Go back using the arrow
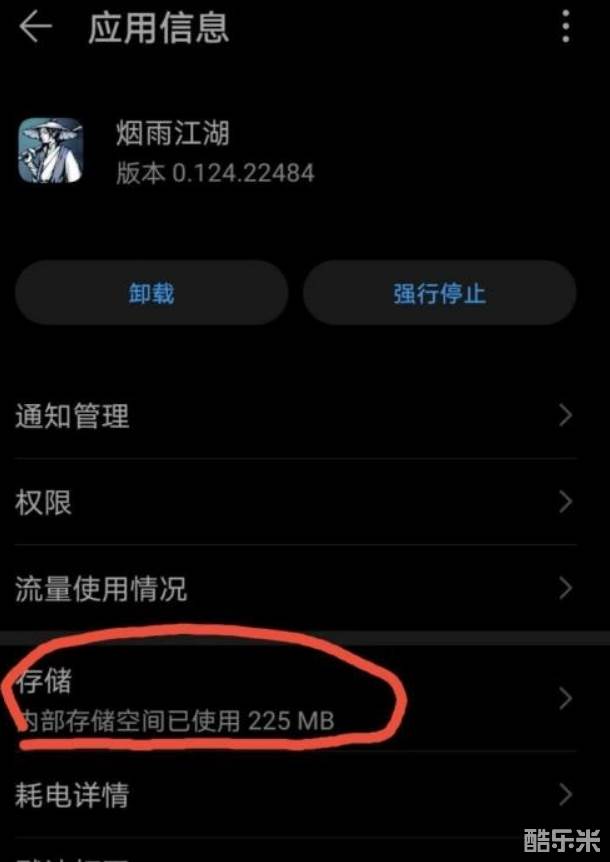 pyautogui.click(x=35, y=28)
